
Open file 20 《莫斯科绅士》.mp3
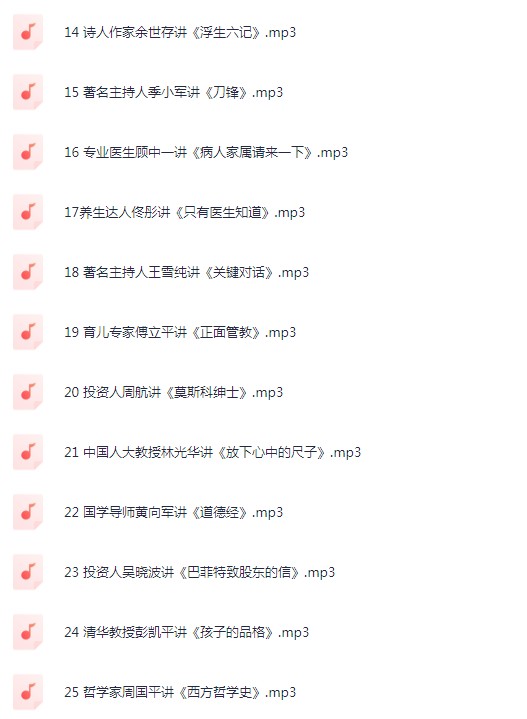[173, 393]
